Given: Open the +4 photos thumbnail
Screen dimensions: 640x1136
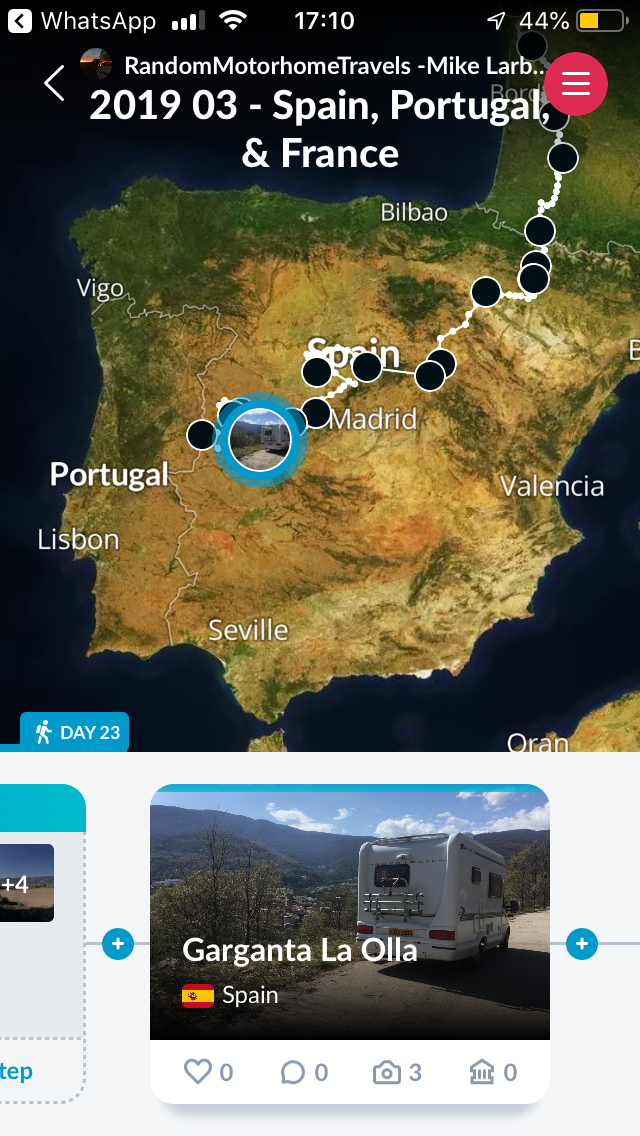Looking at the screenshot, I should pos(25,883).
